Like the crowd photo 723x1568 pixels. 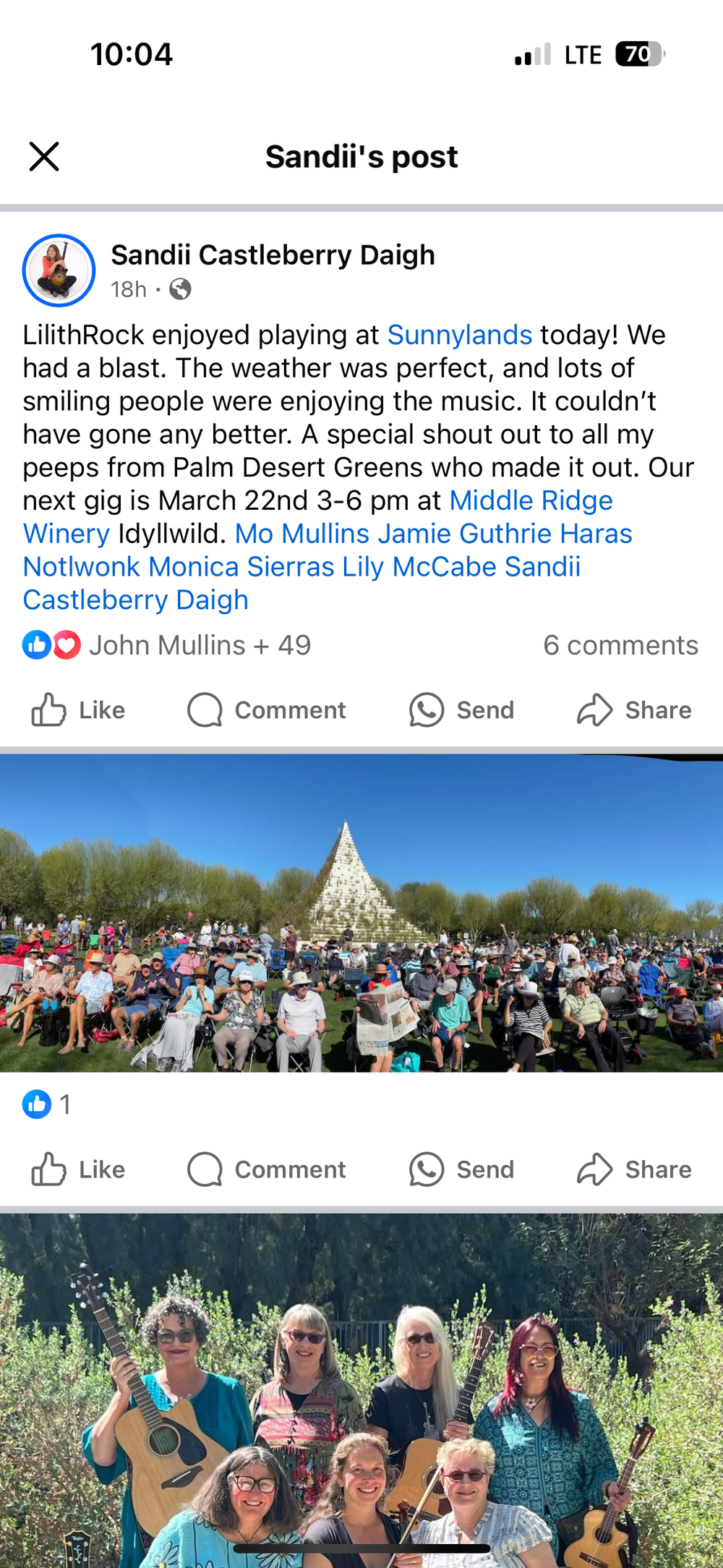pos(78,1169)
